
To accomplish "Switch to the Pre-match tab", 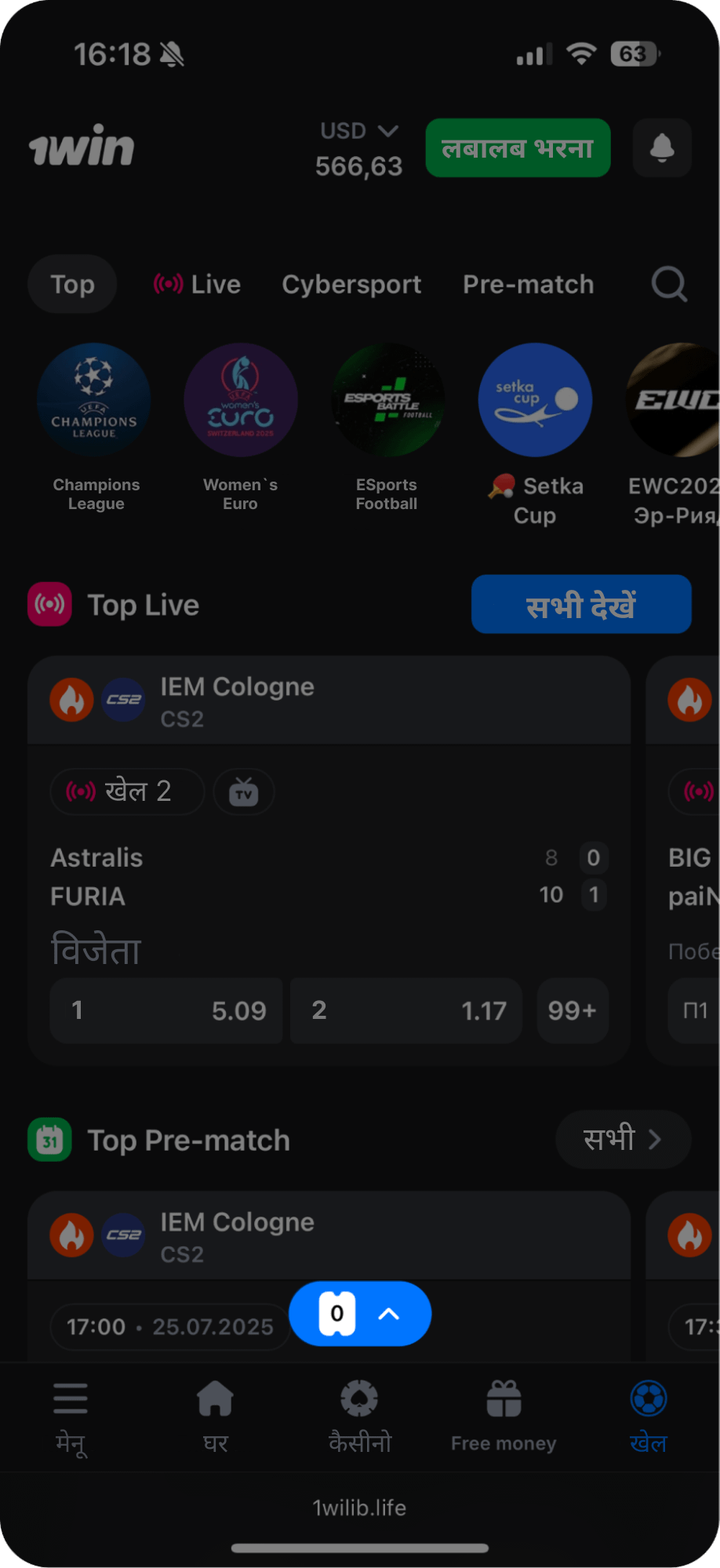I will (x=528, y=284).
